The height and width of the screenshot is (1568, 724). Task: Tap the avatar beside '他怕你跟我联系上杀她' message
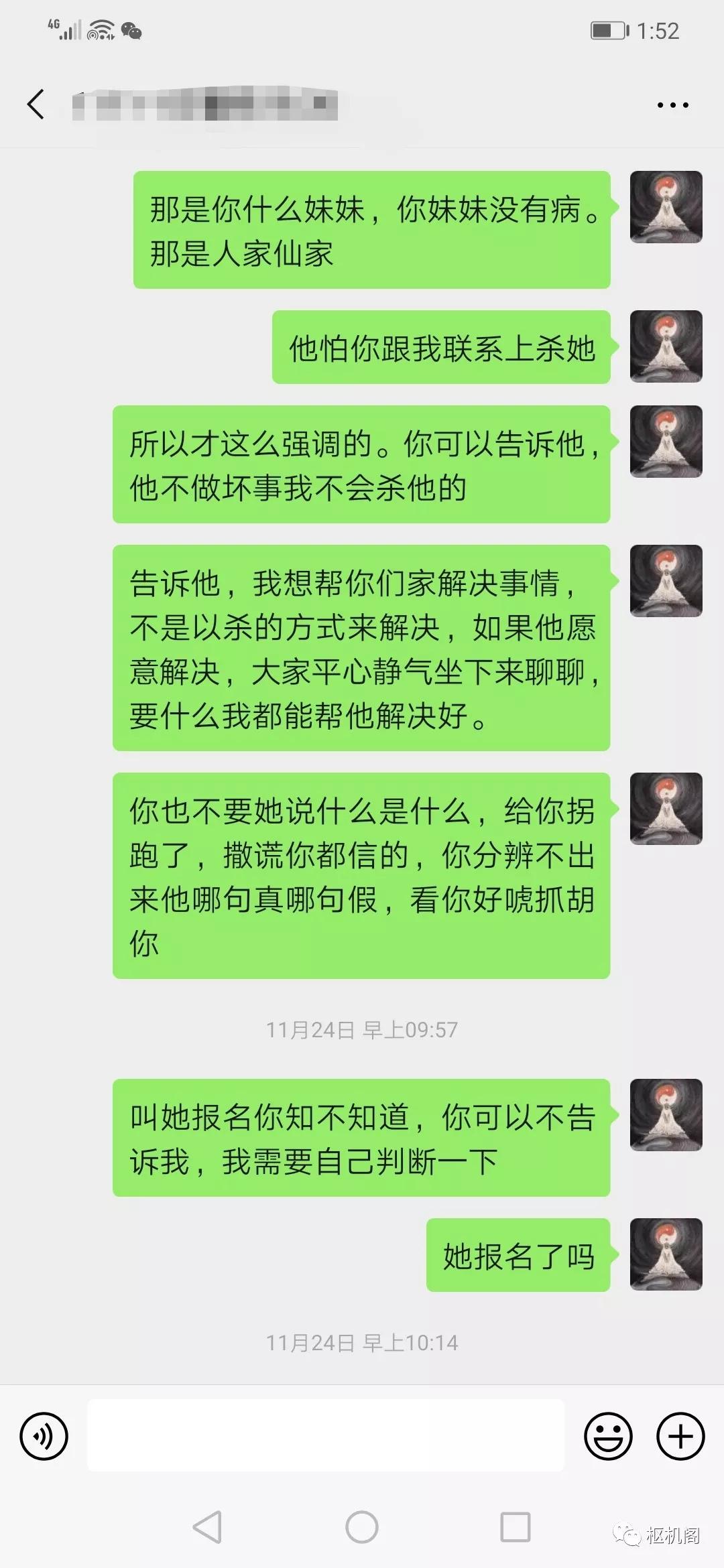[x=666, y=346]
